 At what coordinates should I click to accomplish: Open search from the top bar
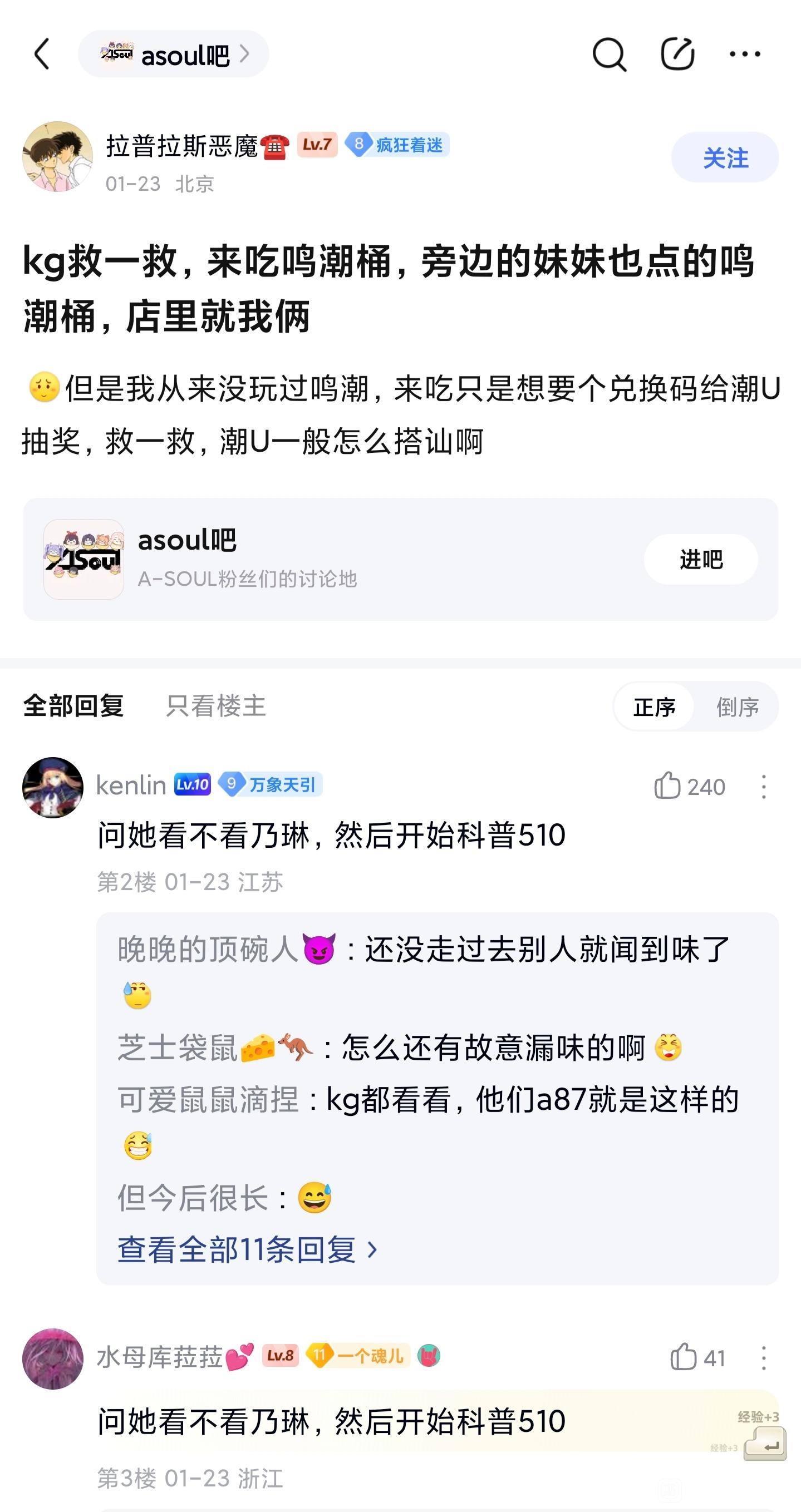[609, 55]
